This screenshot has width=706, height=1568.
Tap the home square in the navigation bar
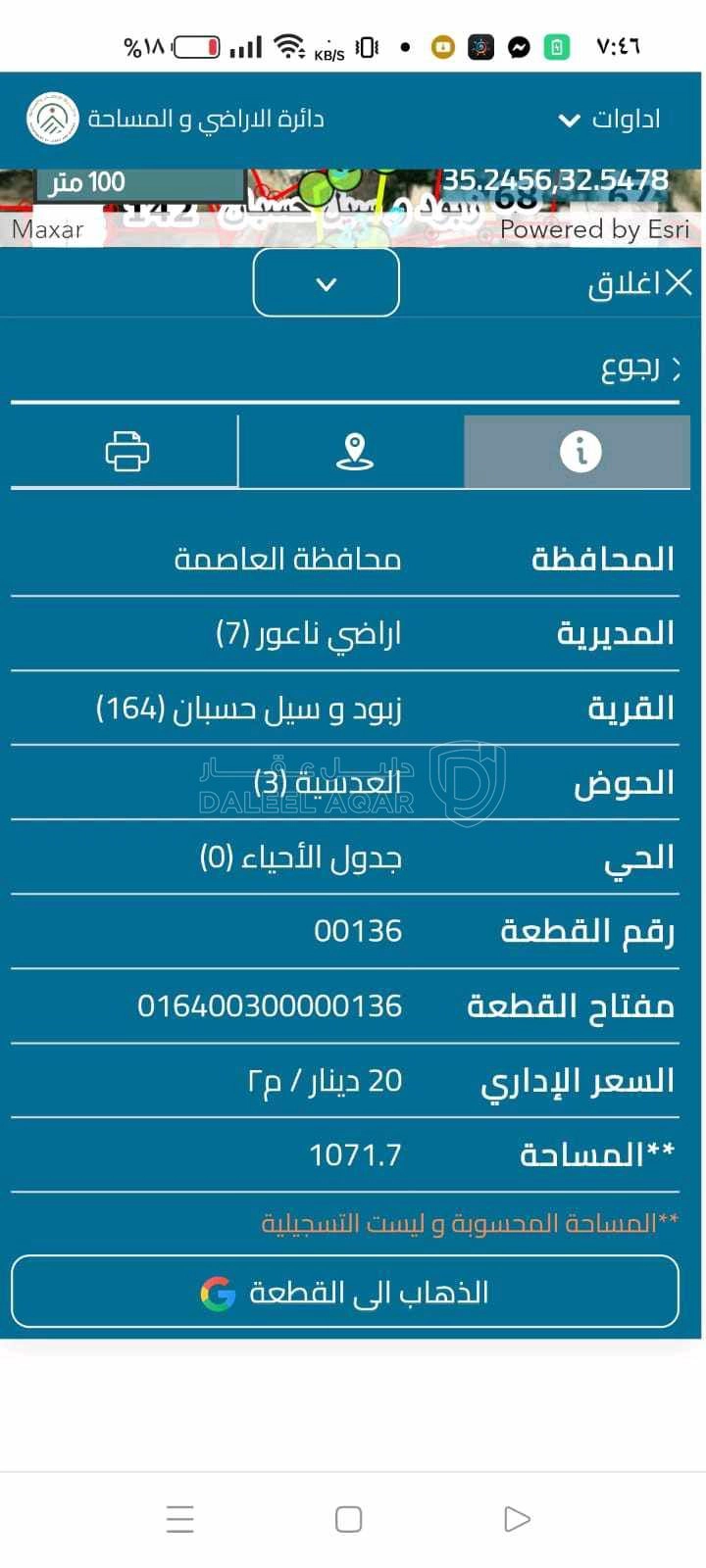[348, 1517]
